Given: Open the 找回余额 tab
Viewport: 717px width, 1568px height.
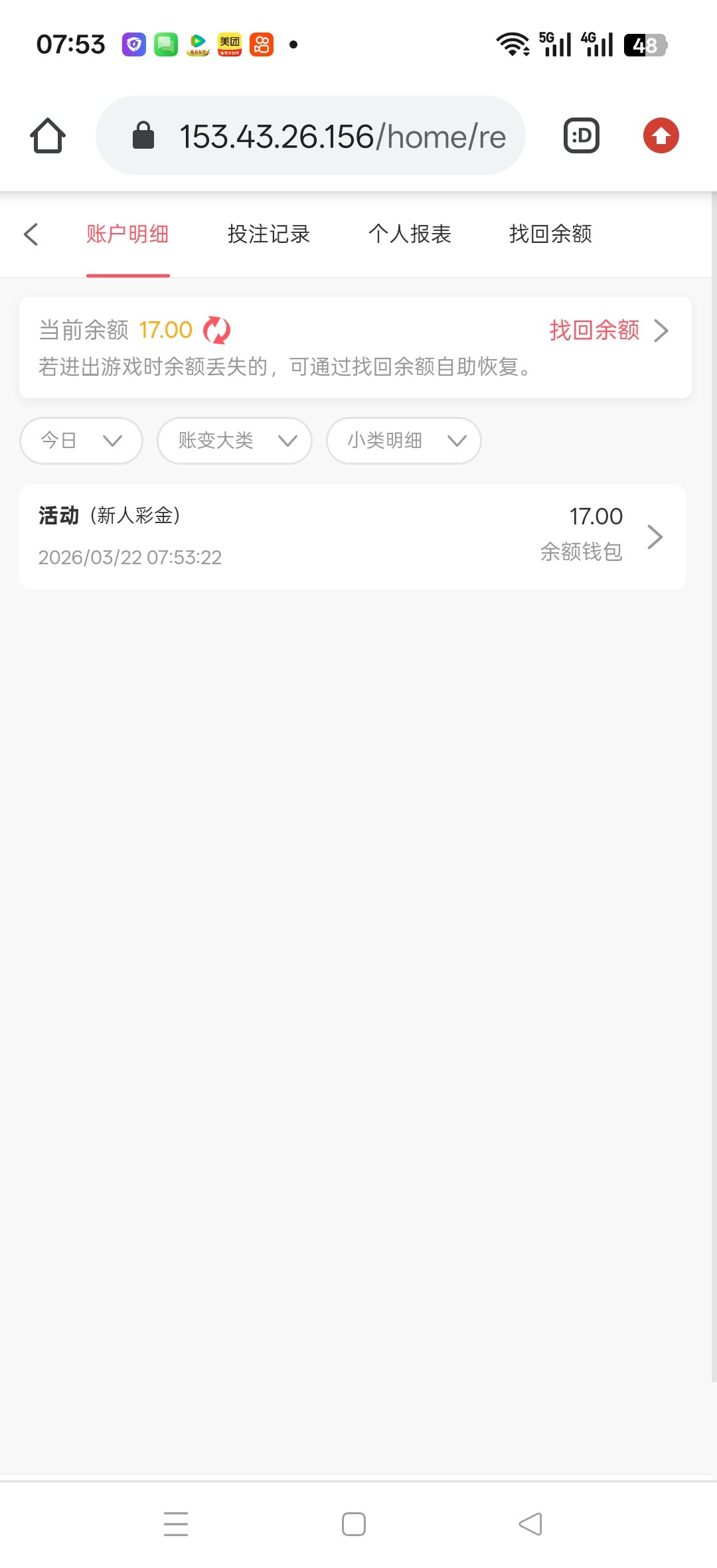Looking at the screenshot, I should [x=550, y=234].
